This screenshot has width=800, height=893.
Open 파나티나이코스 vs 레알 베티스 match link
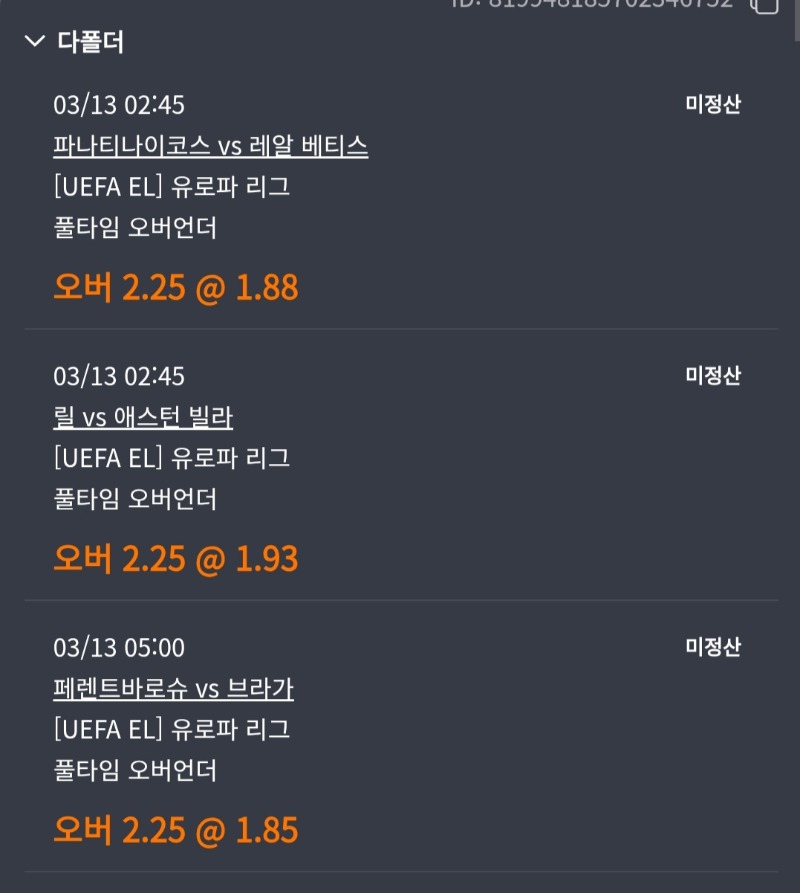[210, 147]
